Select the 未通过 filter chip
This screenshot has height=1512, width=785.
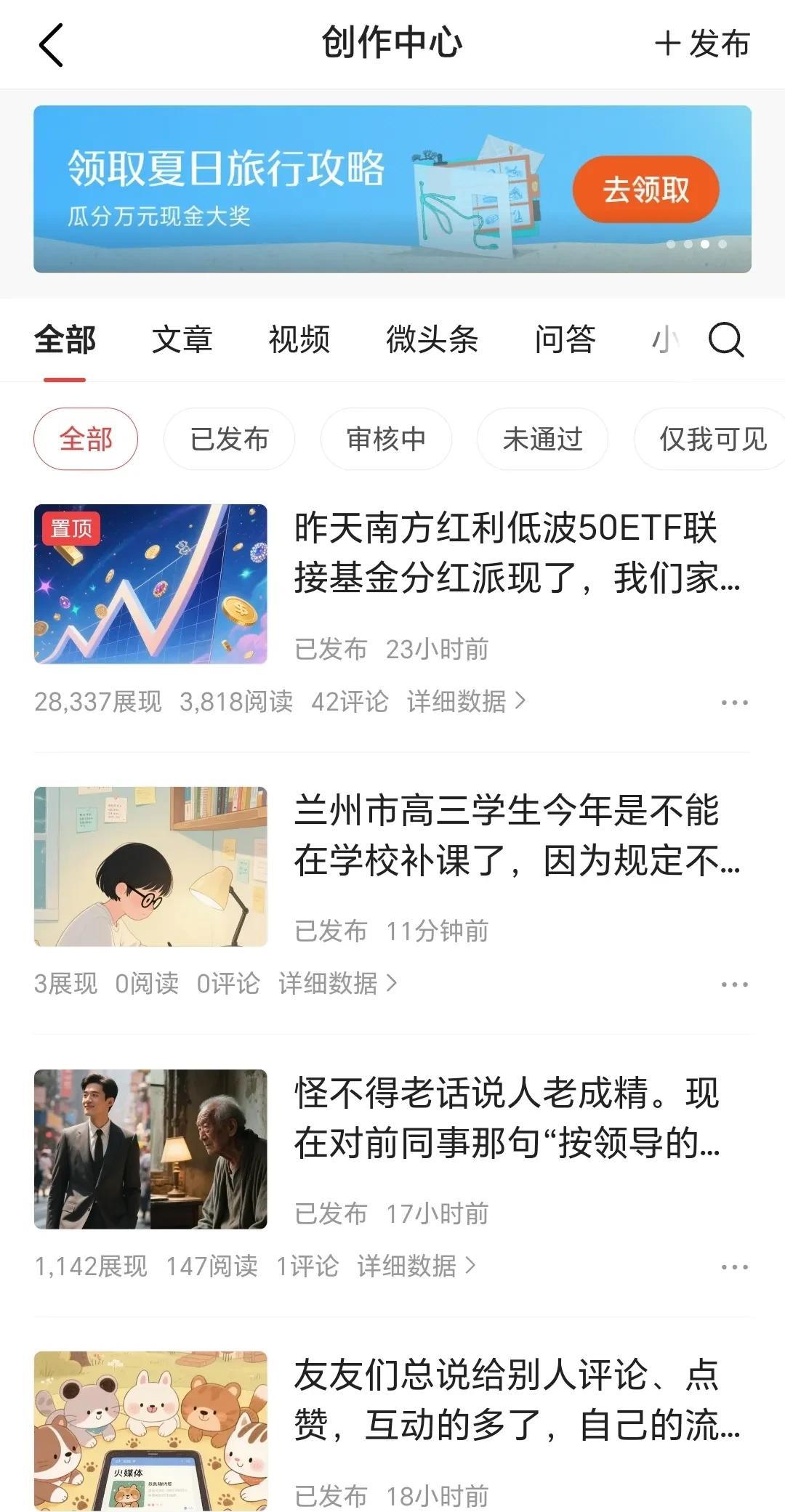pos(542,439)
